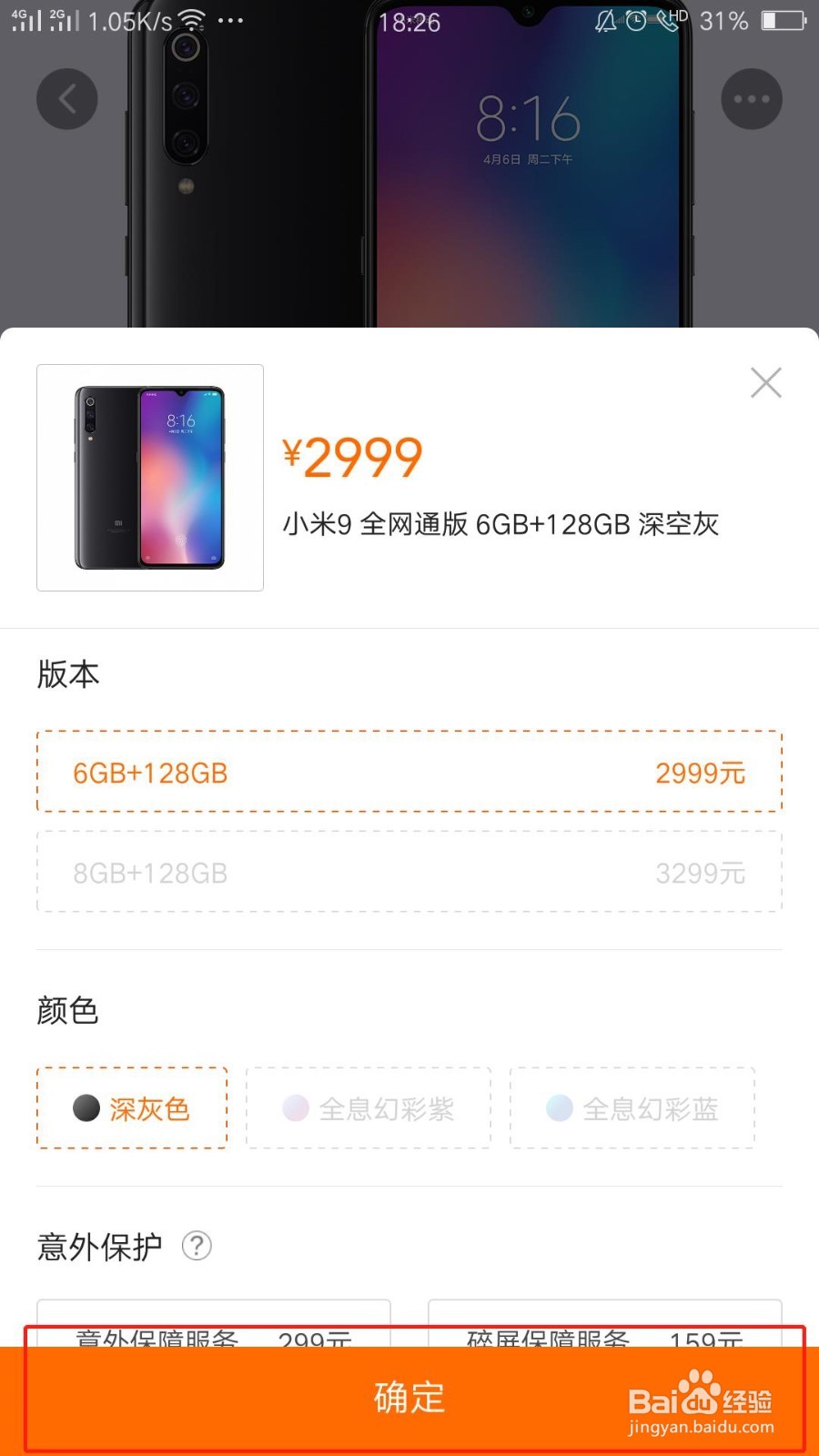The image size is (819, 1456).
Task: Select the 6GB+128GB version option
Action: coord(408,771)
